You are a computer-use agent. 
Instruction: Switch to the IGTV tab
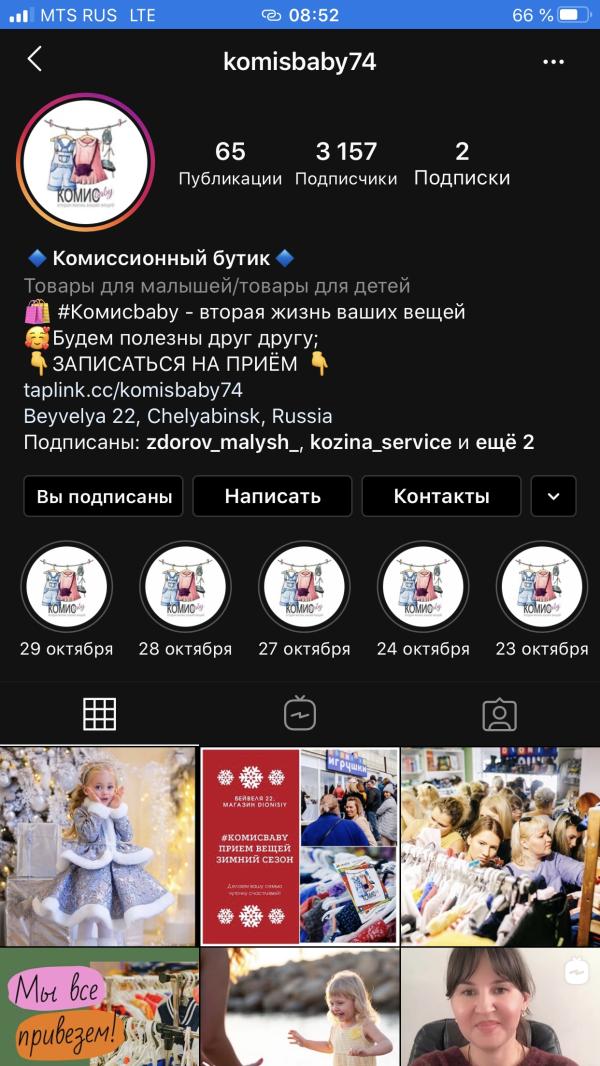(300, 714)
